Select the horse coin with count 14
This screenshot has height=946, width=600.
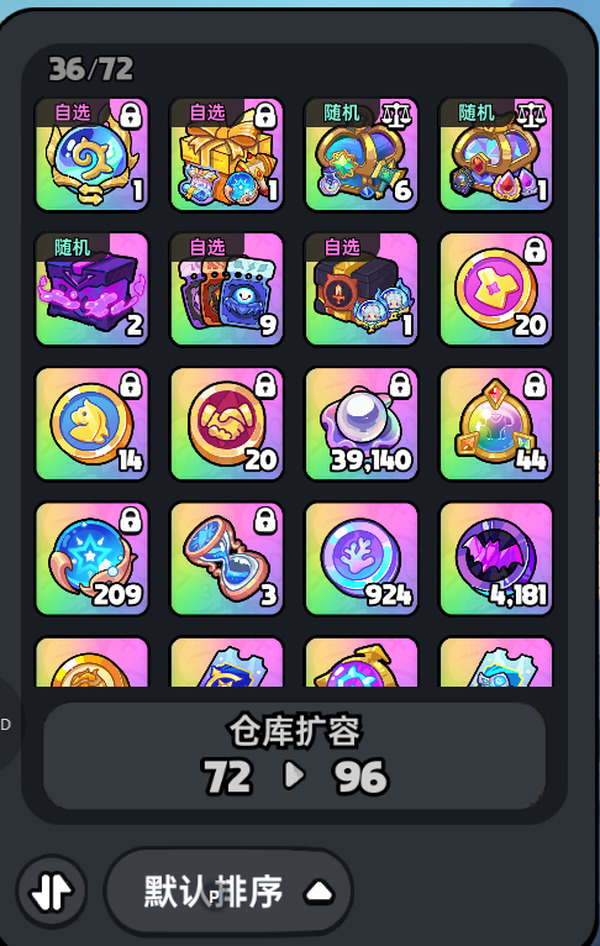91,424
